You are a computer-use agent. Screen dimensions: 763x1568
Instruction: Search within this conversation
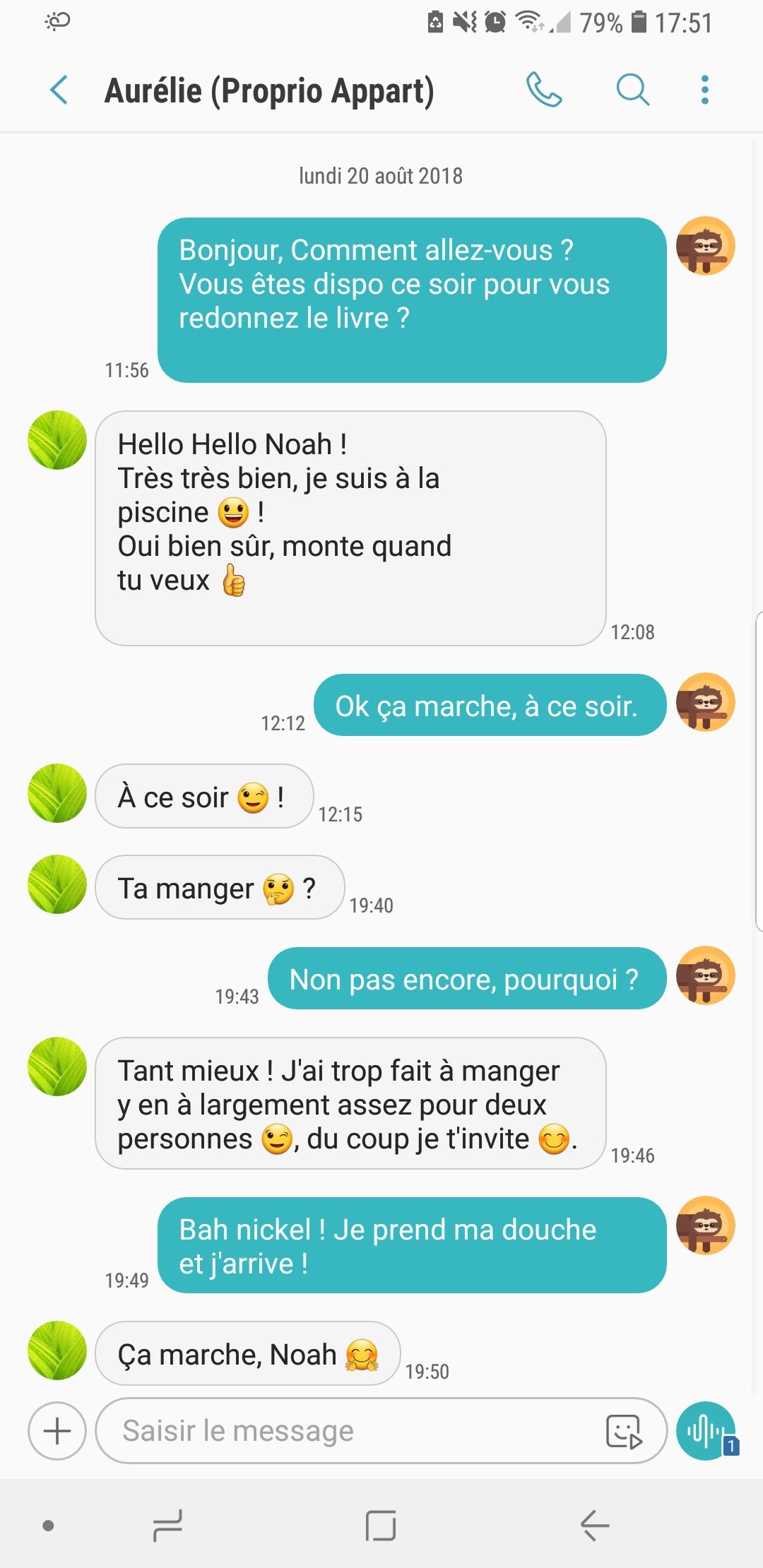click(x=632, y=90)
